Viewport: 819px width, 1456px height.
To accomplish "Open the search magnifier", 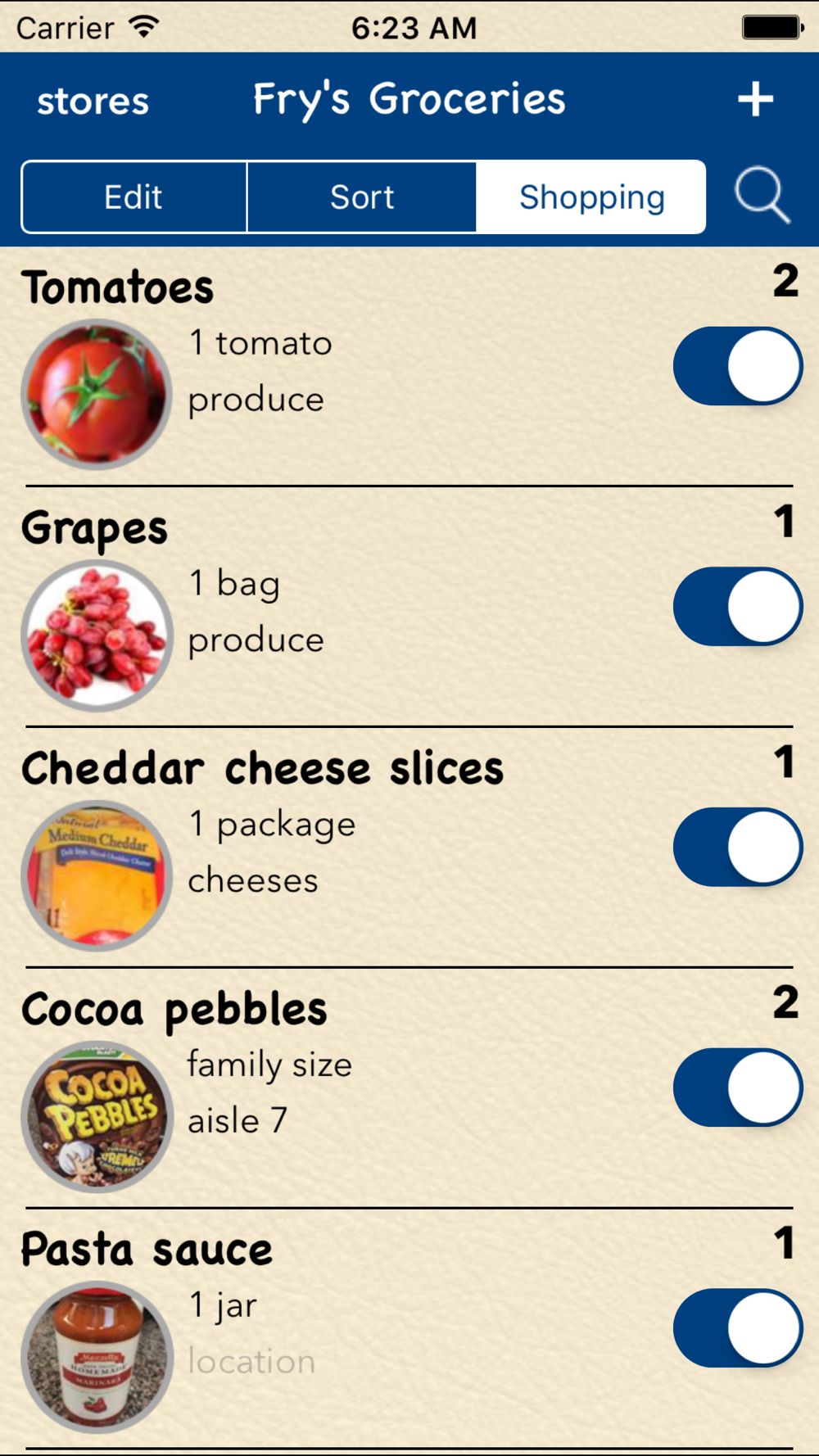I will (762, 196).
